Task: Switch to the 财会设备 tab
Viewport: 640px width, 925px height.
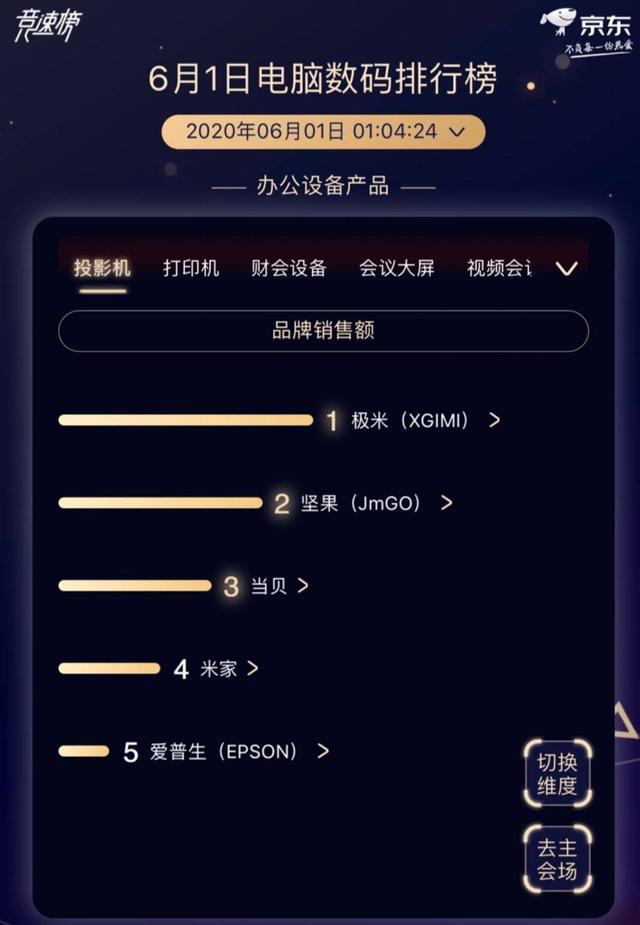Action: (289, 268)
